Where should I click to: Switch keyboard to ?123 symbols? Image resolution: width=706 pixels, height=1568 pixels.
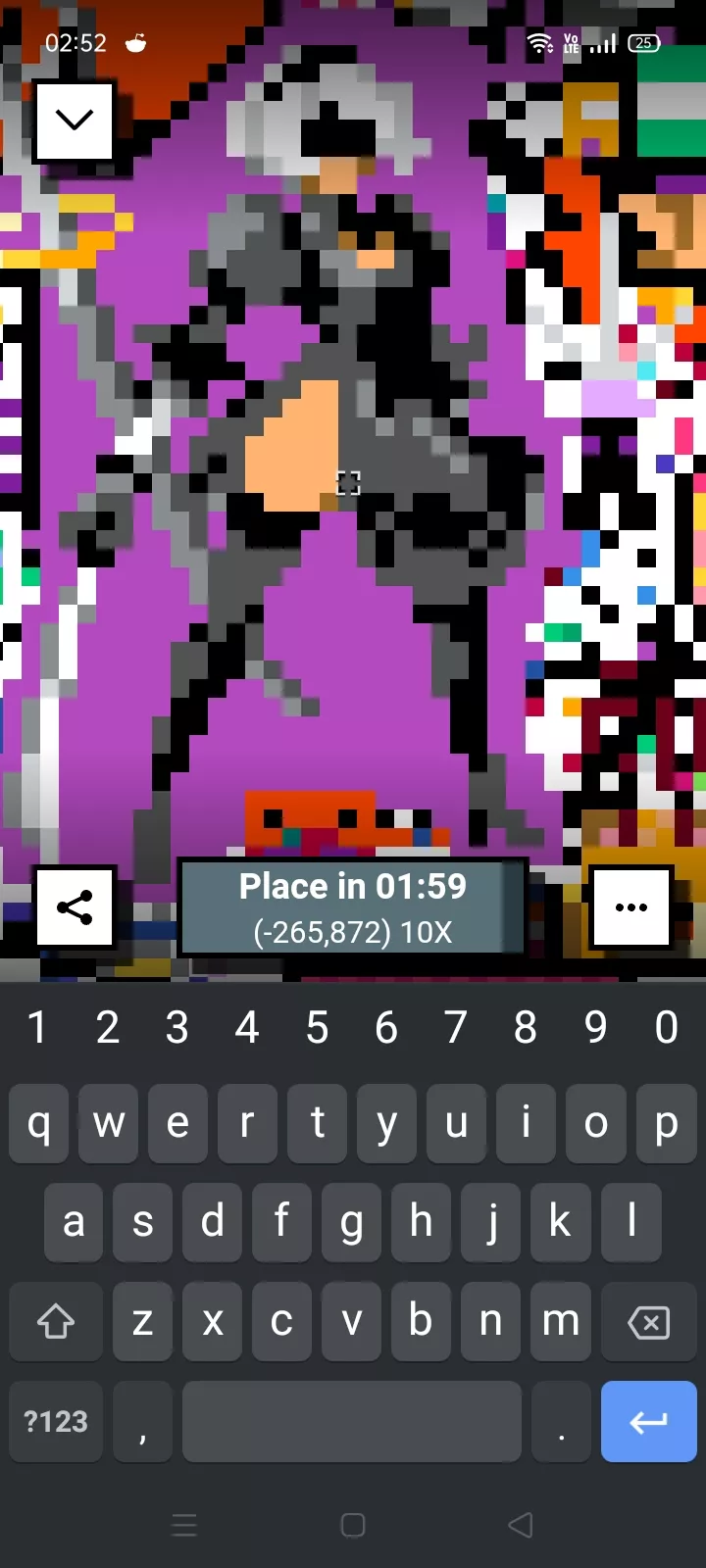tap(56, 1421)
